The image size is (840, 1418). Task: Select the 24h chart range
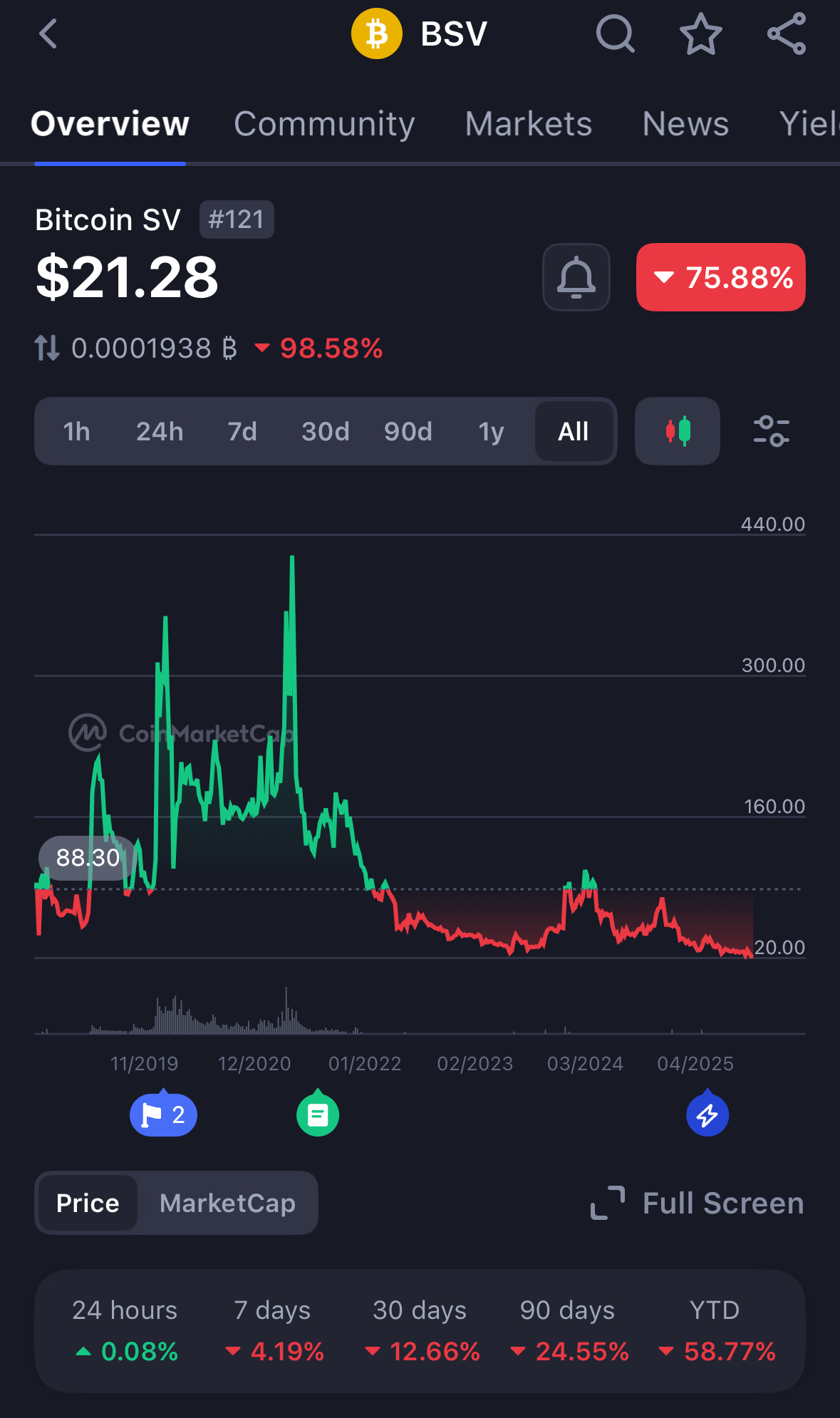[160, 431]
